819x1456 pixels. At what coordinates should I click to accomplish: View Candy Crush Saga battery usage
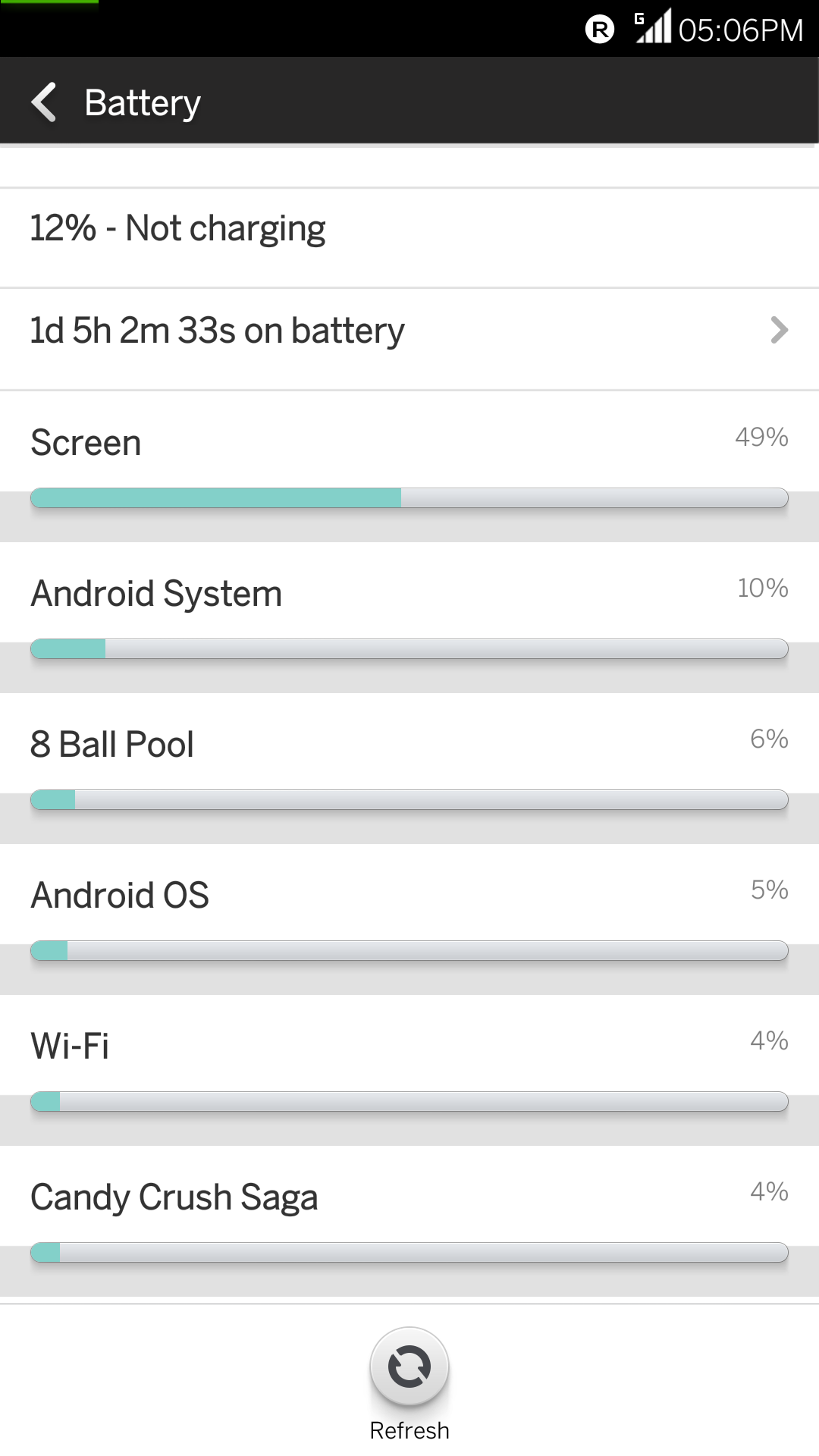tap(409, 1221)
